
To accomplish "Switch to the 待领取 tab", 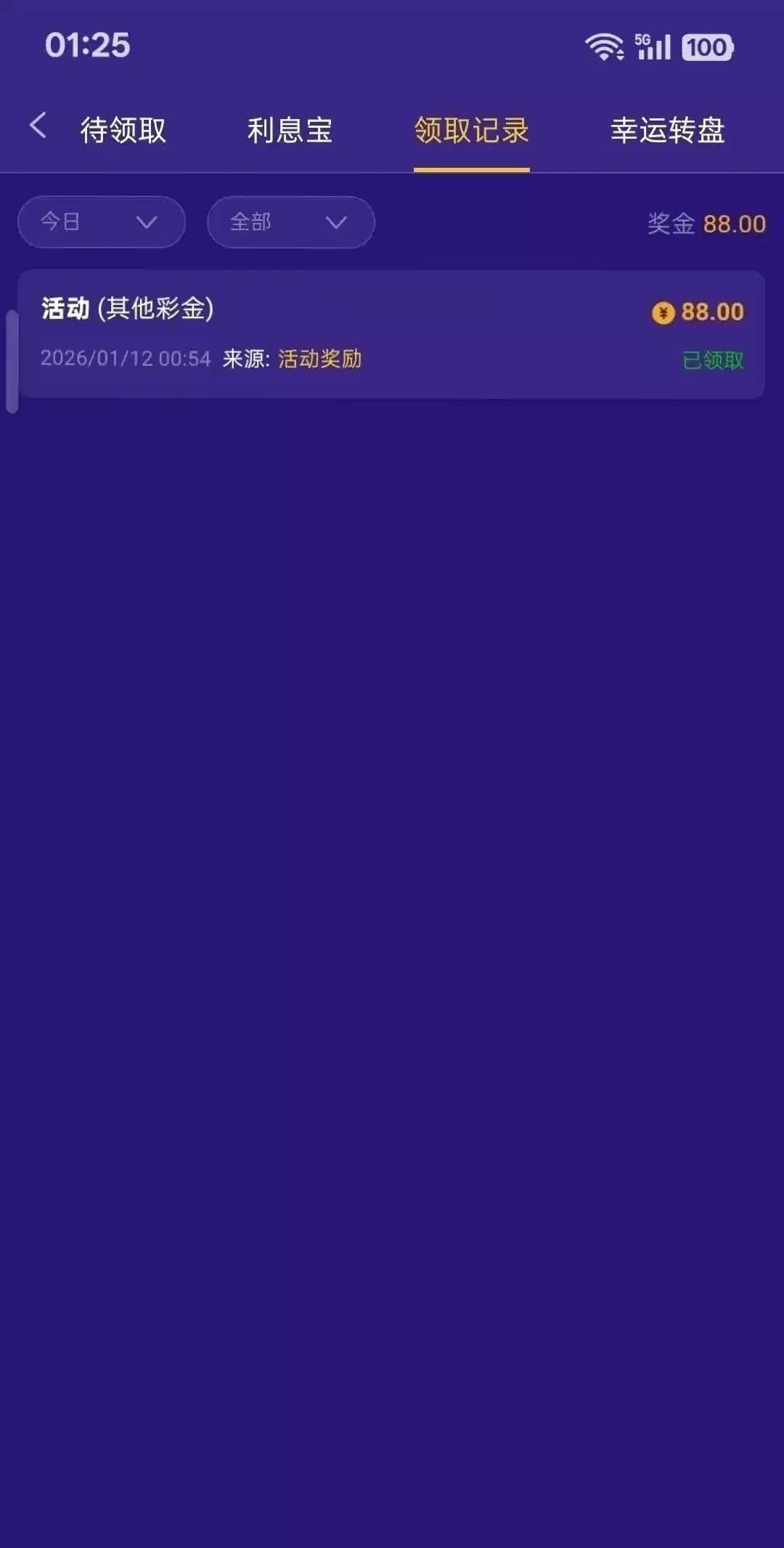I will [x=123, y=131].
